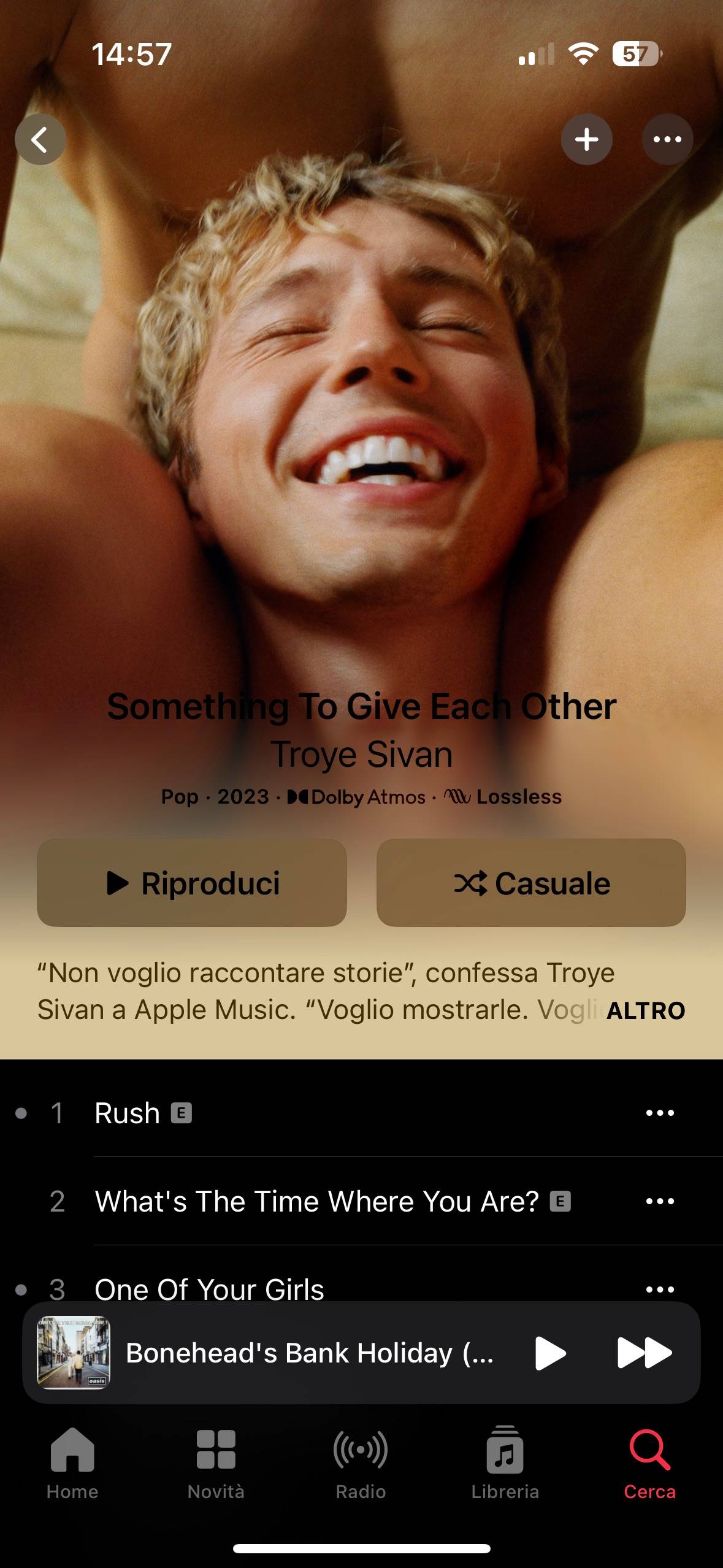Shuffle the album with Casuale

[x=531, y=883]
